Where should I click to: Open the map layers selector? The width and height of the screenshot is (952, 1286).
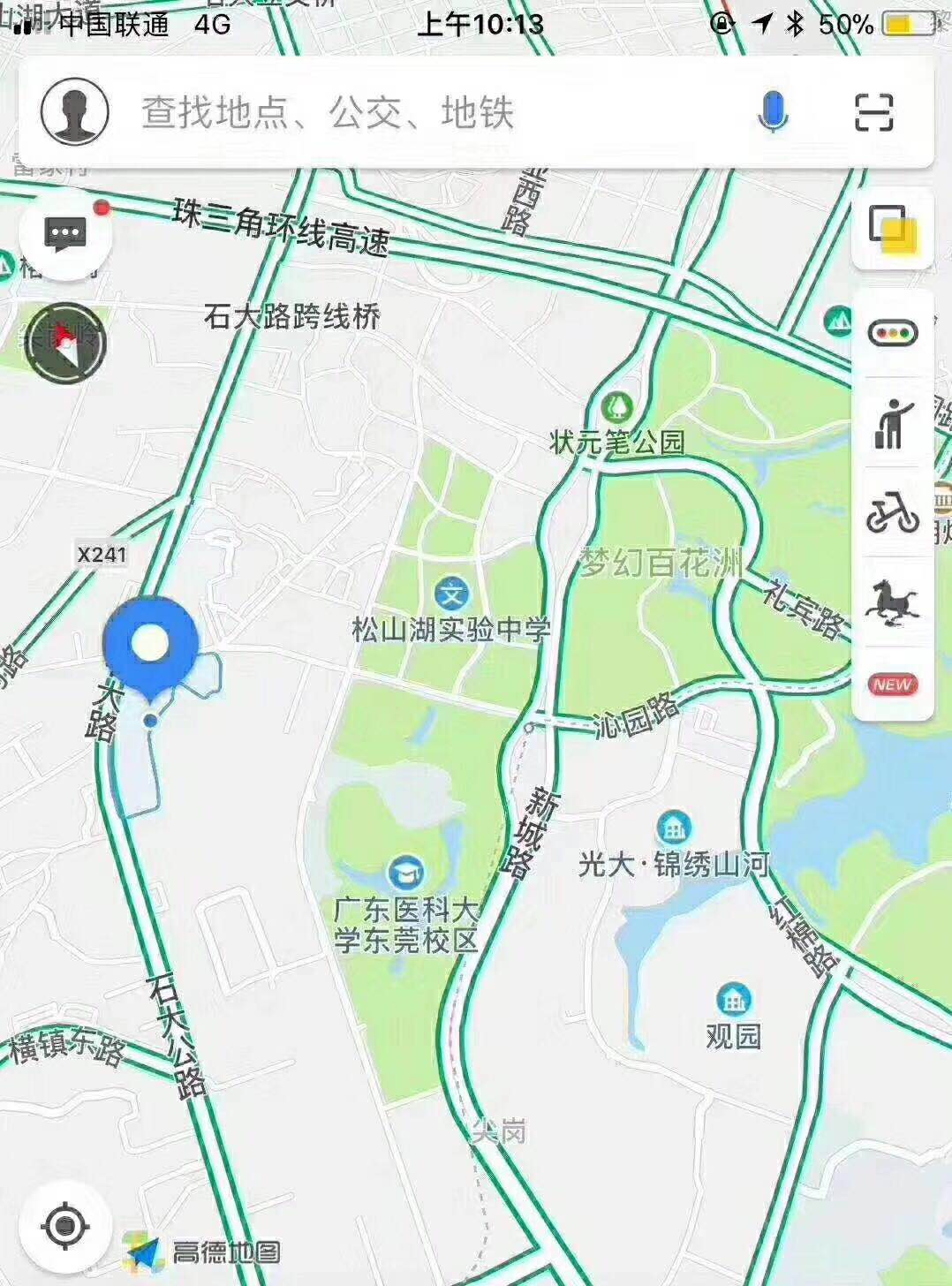coord(893,229)
